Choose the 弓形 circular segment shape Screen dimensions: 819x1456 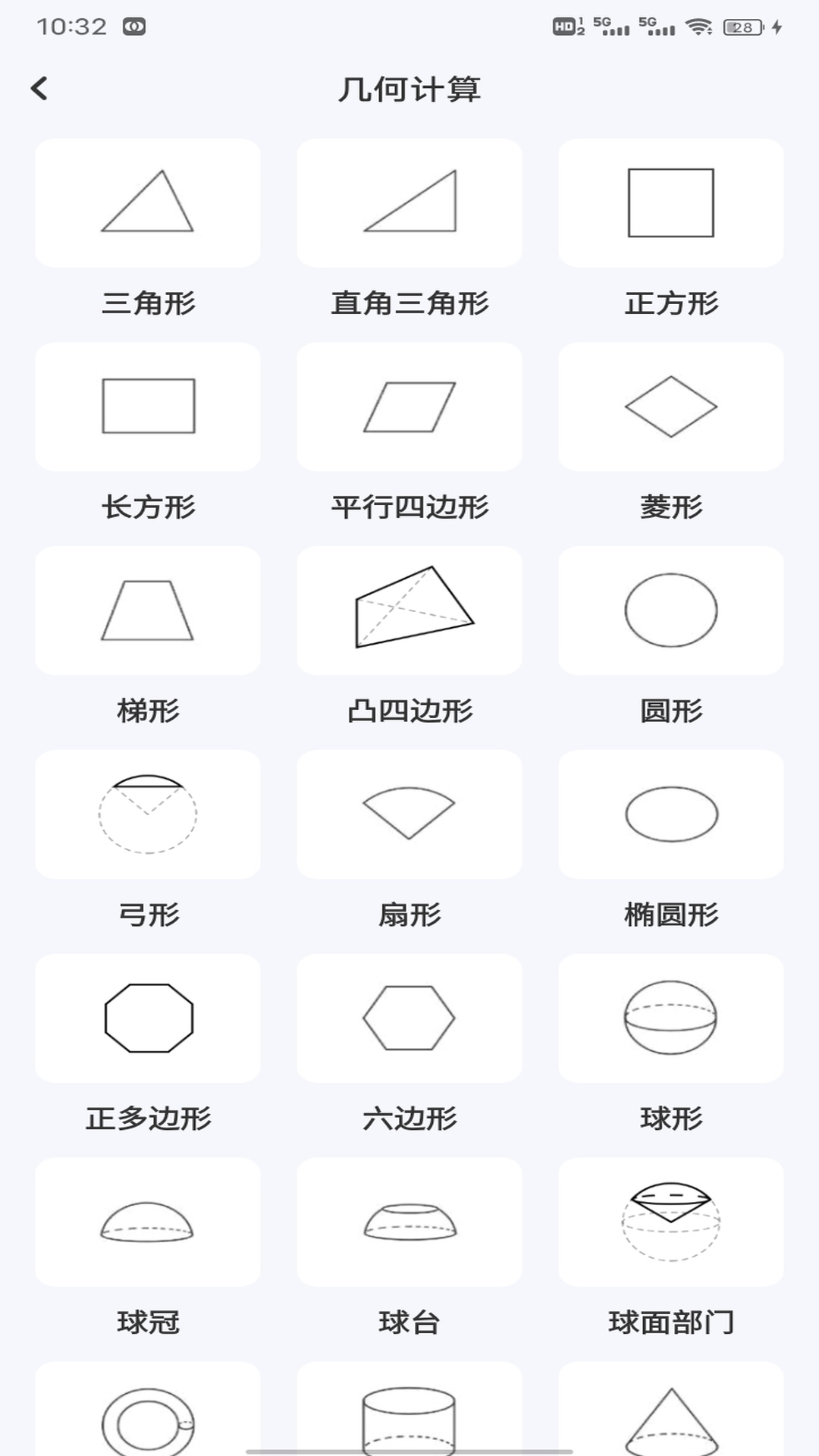[148, 814]
